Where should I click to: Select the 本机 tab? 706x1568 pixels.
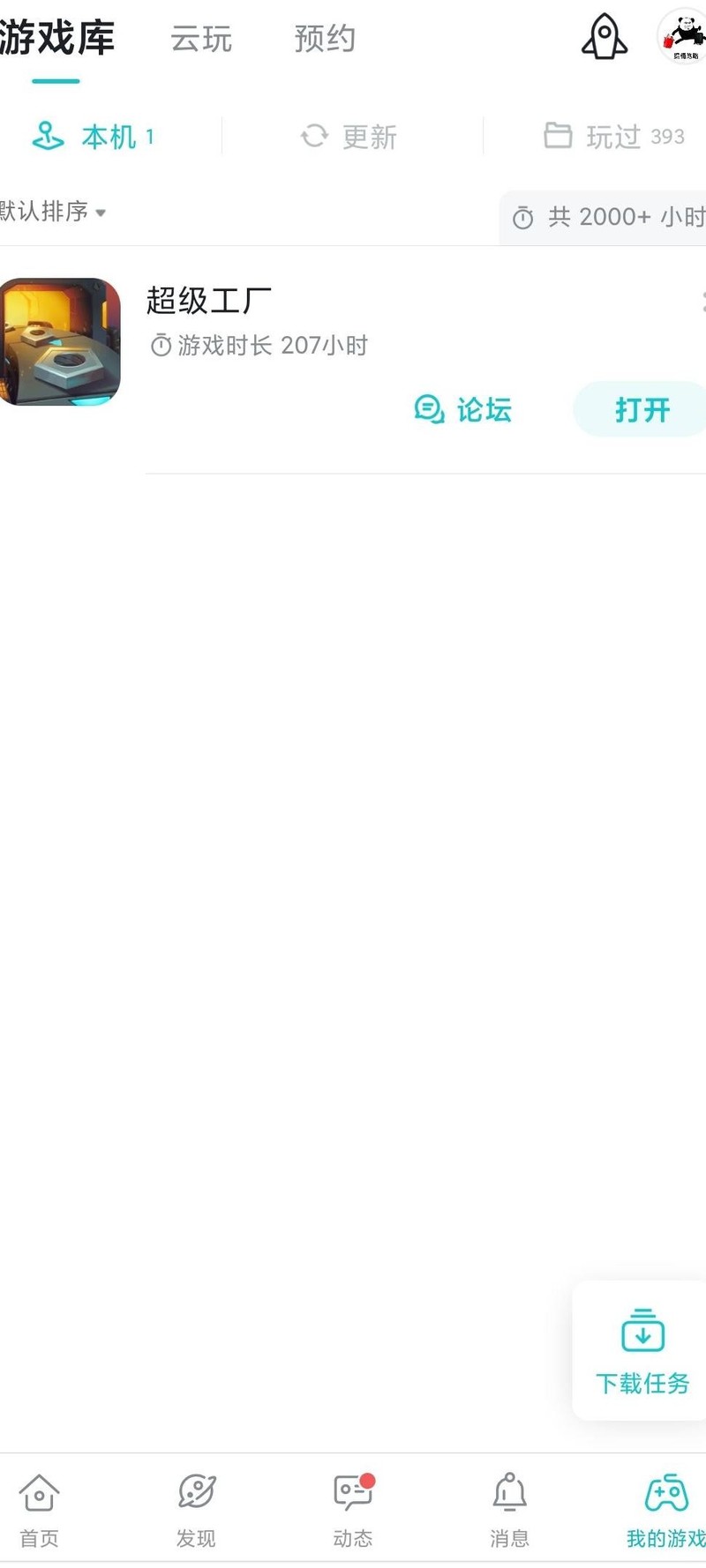point(94,137)
